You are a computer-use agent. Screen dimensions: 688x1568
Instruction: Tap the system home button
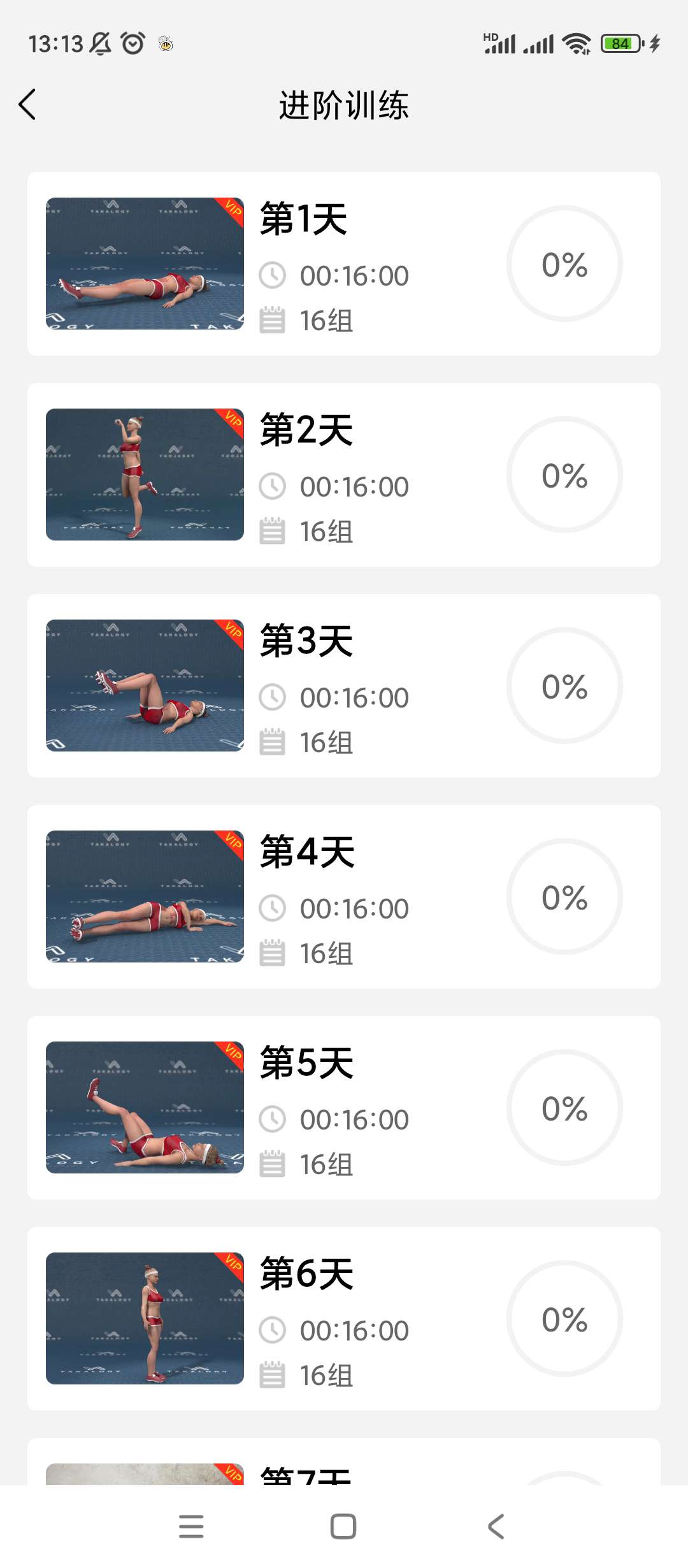[x=343, y=1527]
